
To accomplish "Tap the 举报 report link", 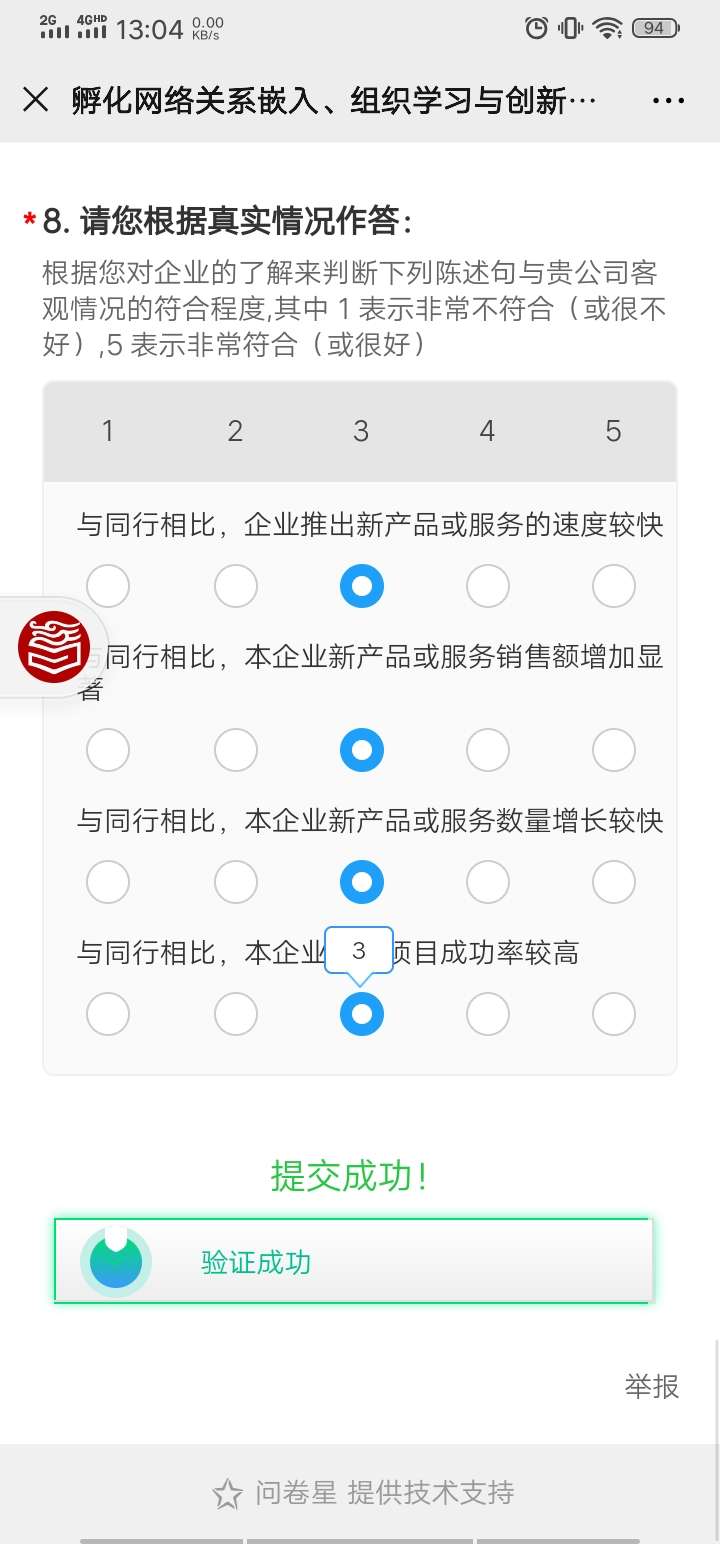I will coord(651,1386).
